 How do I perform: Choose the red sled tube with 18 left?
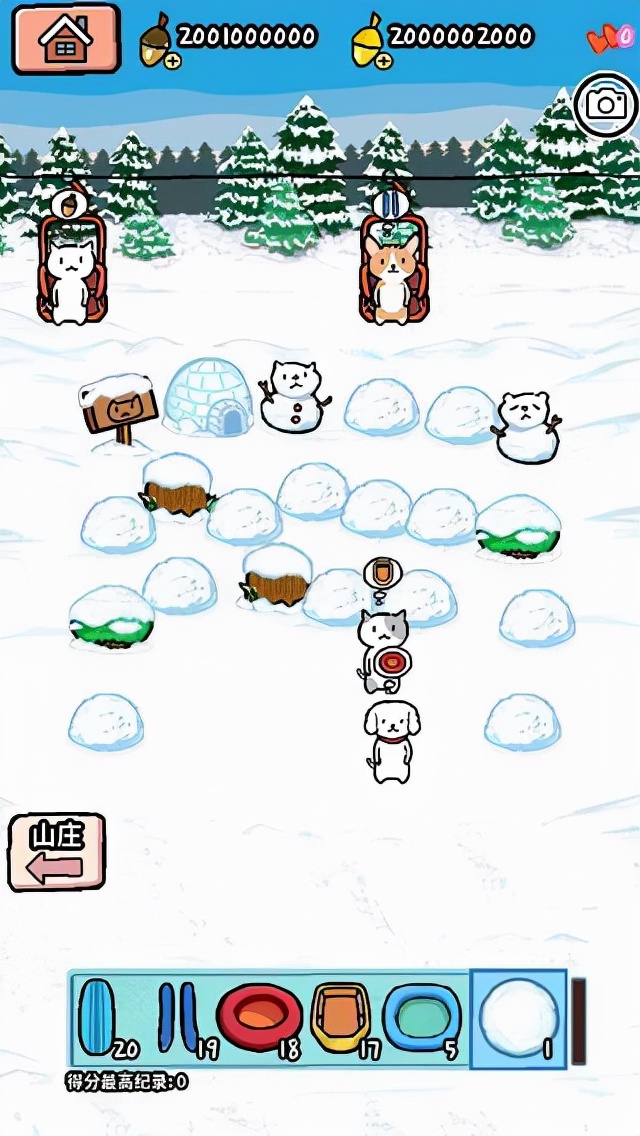[x=259, y=1017]
